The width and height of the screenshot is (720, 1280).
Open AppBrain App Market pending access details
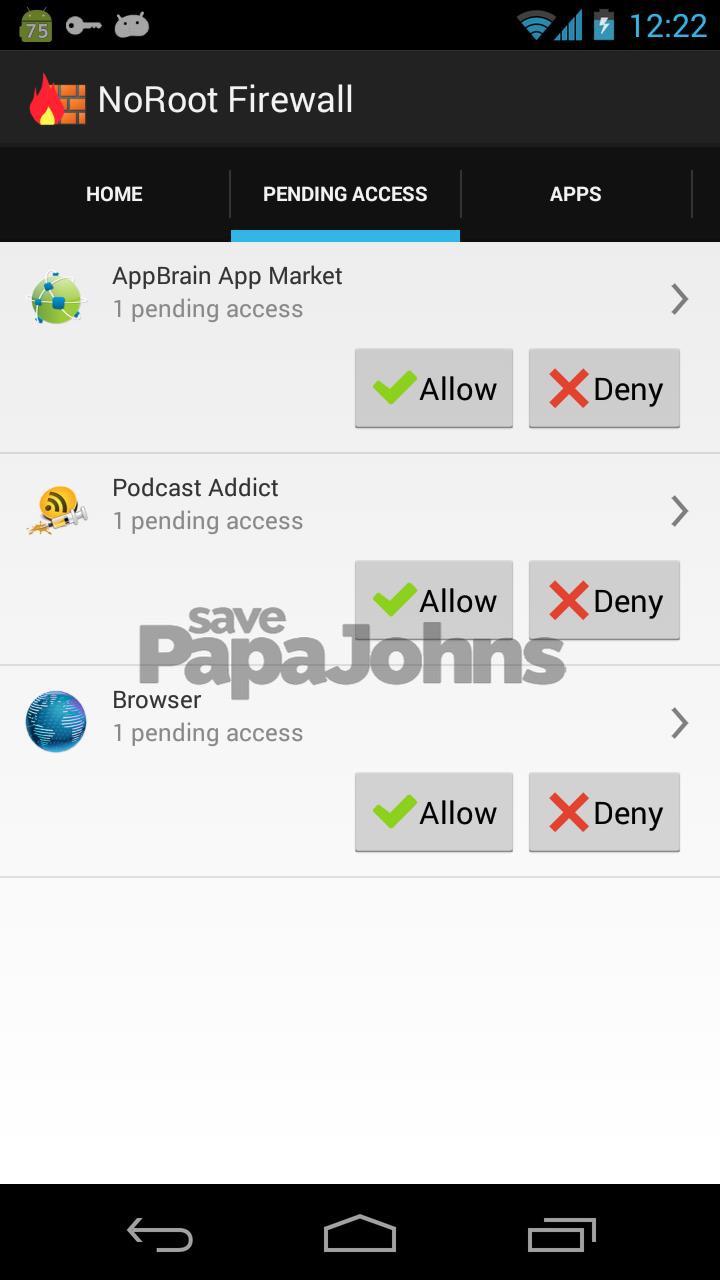click(x=679, y=298)
